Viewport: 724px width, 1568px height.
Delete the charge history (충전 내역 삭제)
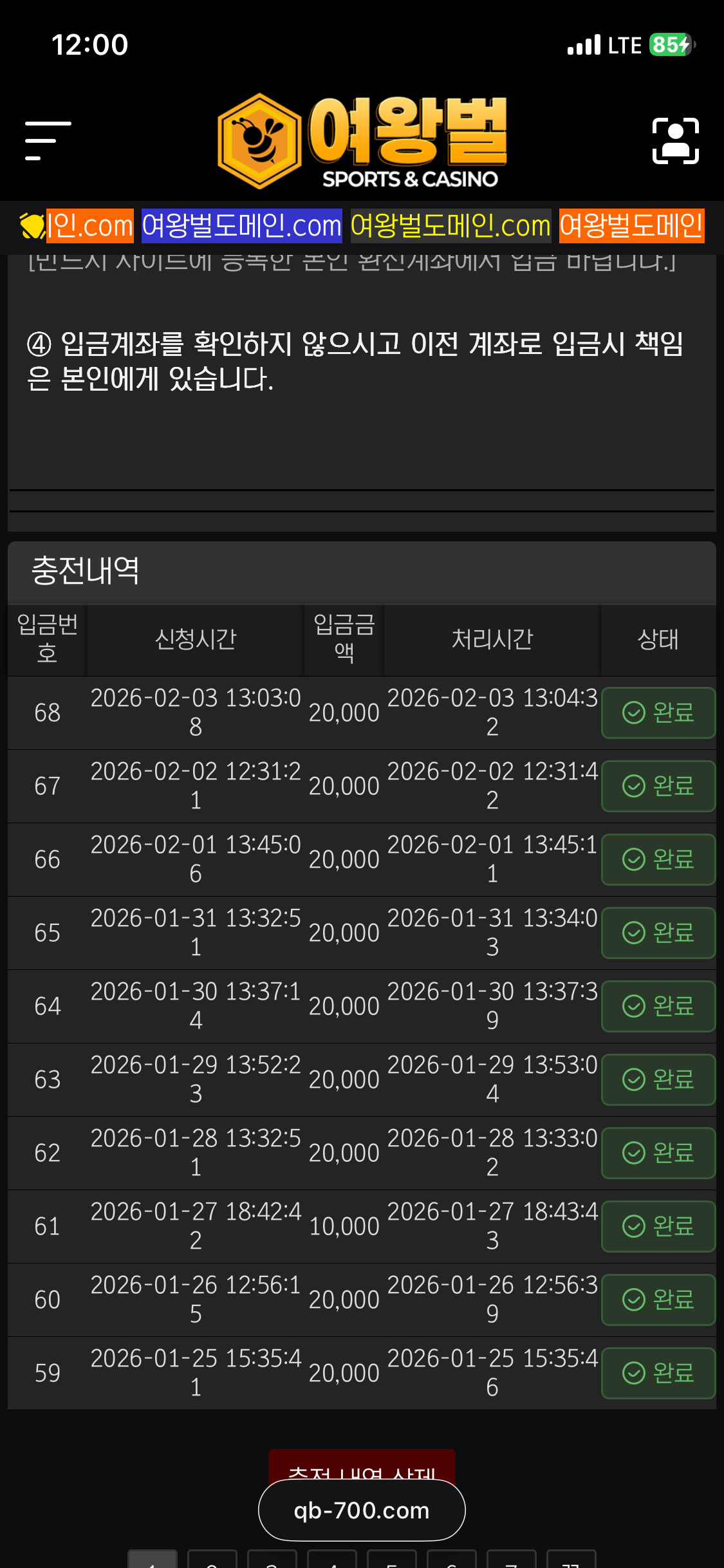click(x=362, y=1465)
